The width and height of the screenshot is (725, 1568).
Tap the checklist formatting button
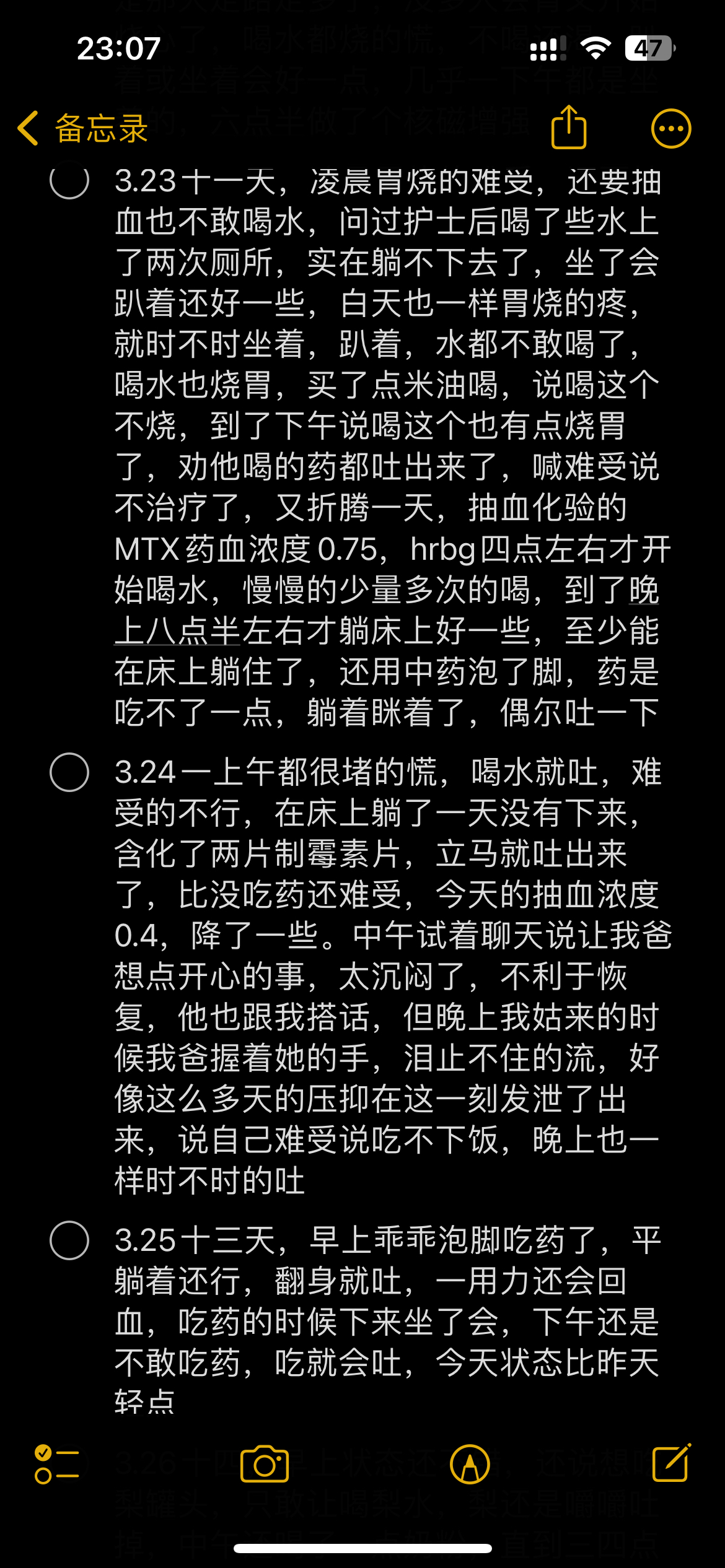point(56,1464)
